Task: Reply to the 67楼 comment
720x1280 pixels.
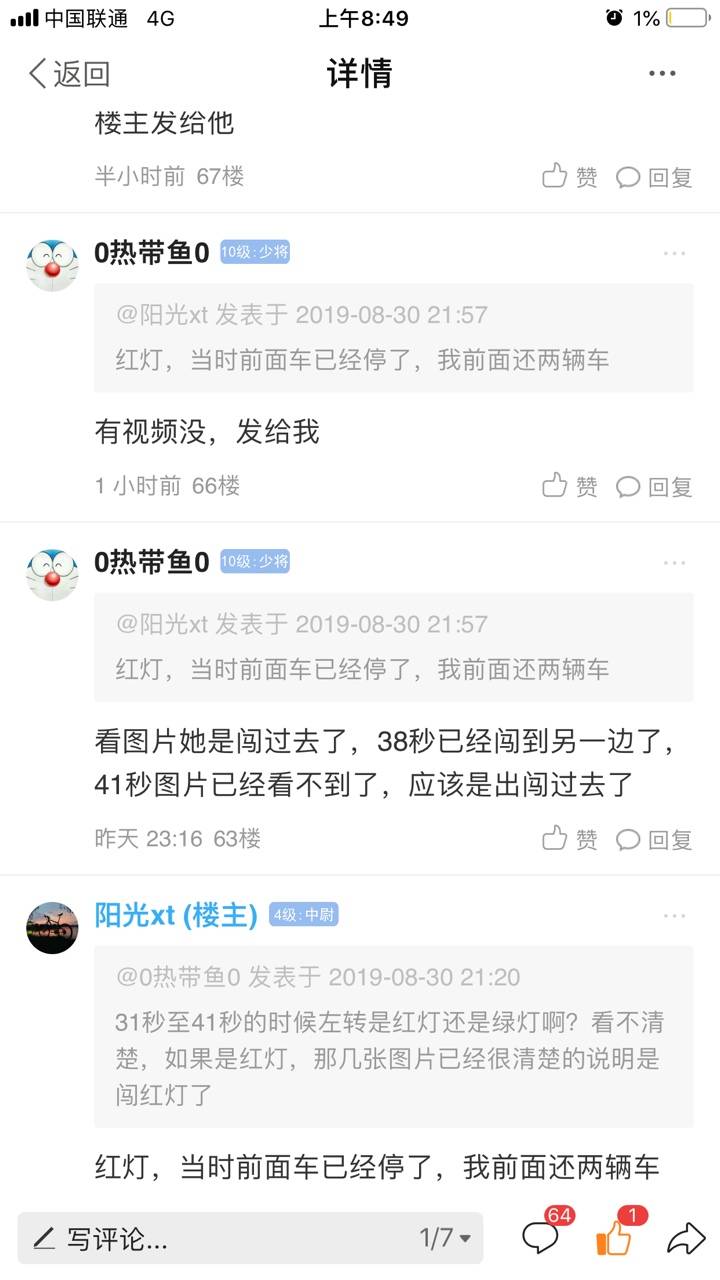Action: click(654, 177)
